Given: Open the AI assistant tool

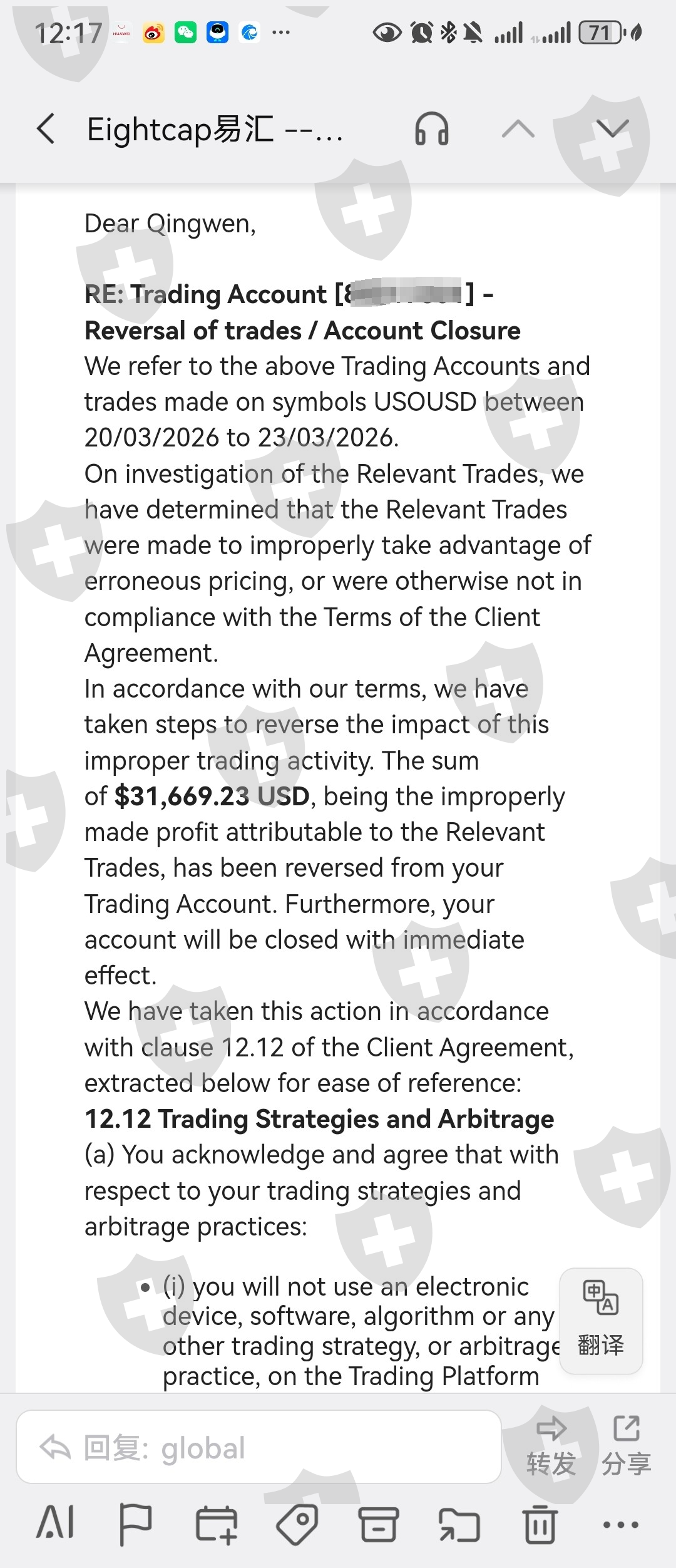Looking at the screenshot, I should pyautogui.click(x=56, y=1523).
